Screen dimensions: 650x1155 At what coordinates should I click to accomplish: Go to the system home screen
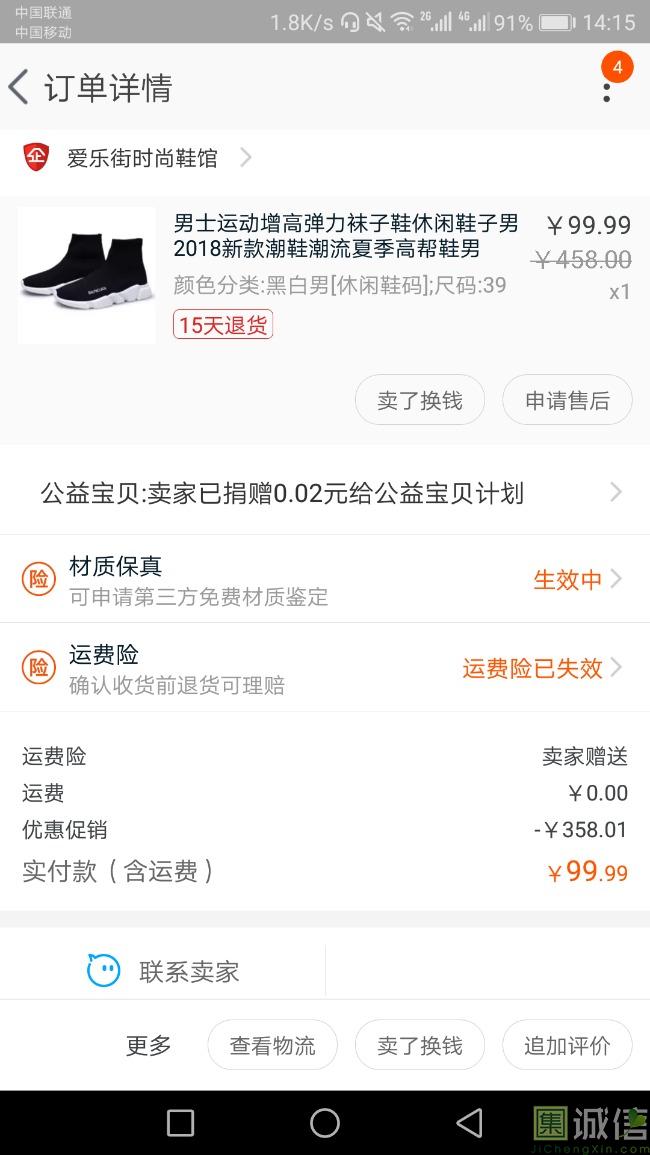(325, 1123)
